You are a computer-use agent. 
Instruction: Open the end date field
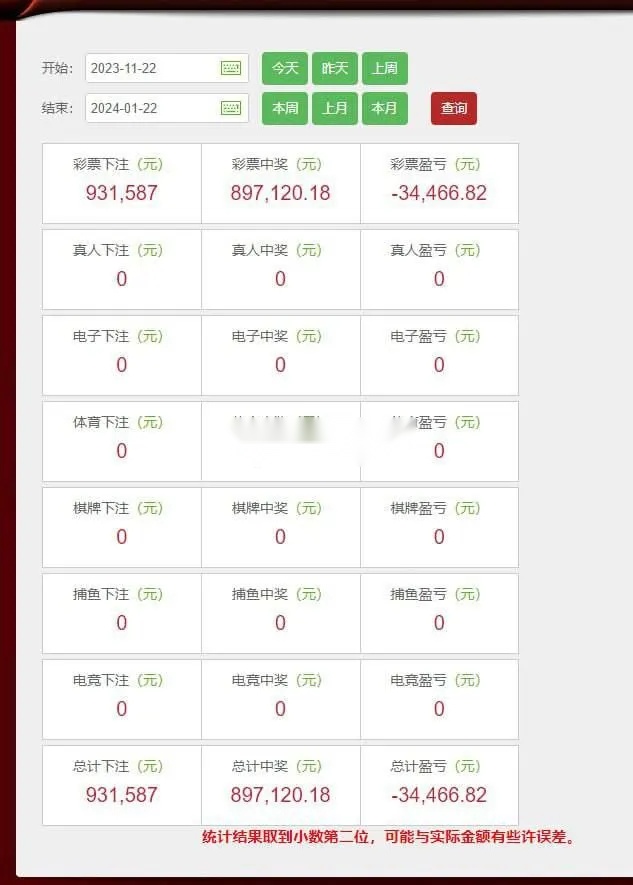coord(150,108)
